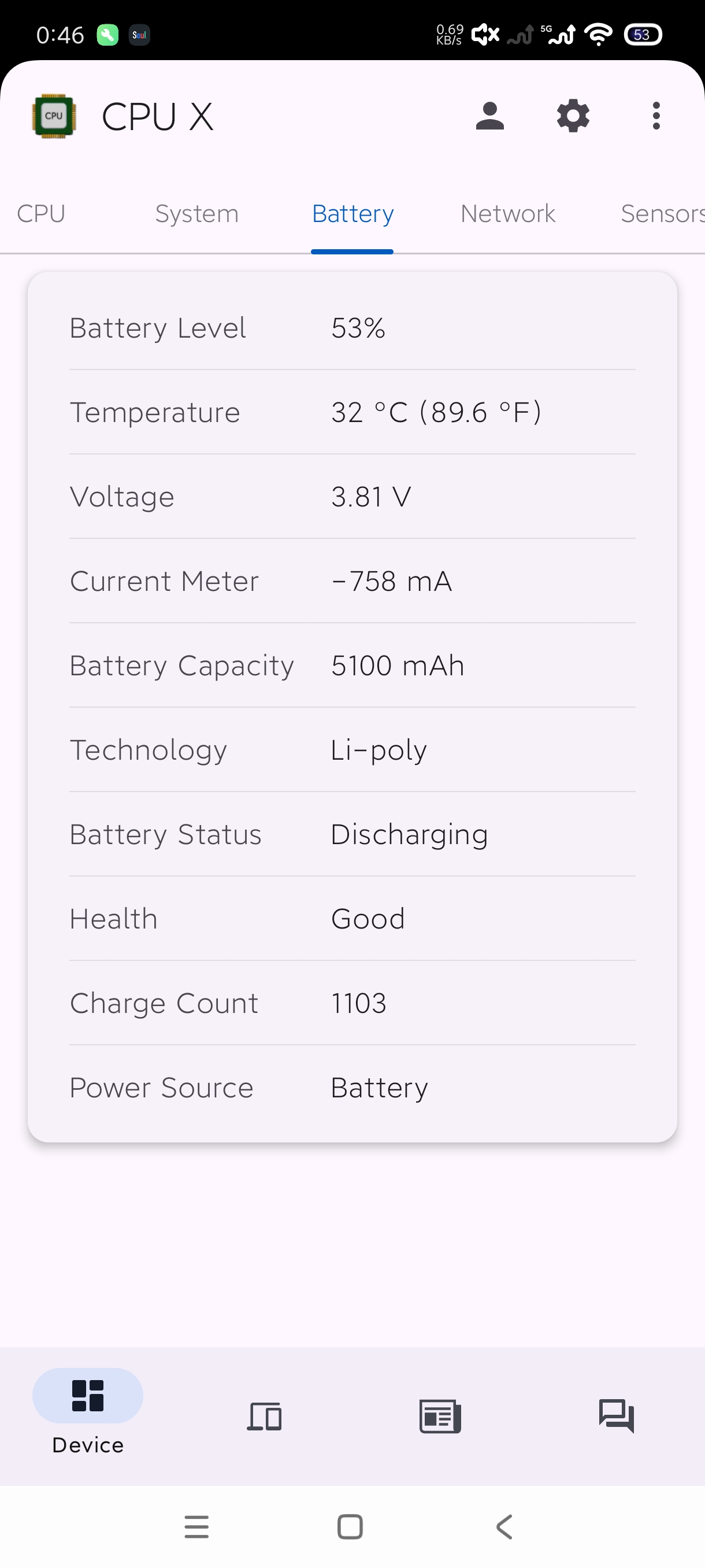
Task: Open the chat feedback icon in bottom bar
Action: (616, 1415)
